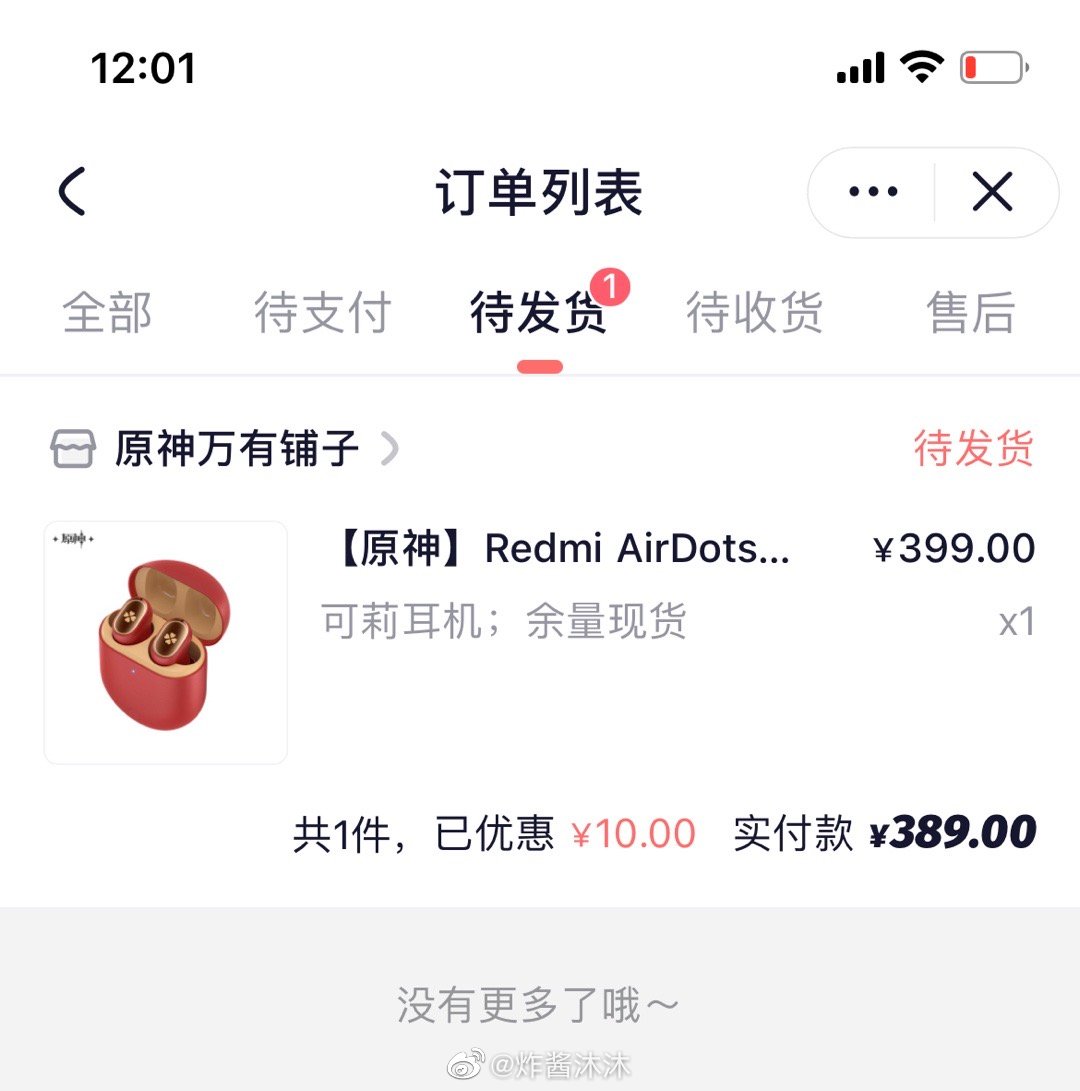Image resolution: width=1080 pixels, height=1091 pixels.
Task: Open the three-dot more options menu
Action: [873, 192]
